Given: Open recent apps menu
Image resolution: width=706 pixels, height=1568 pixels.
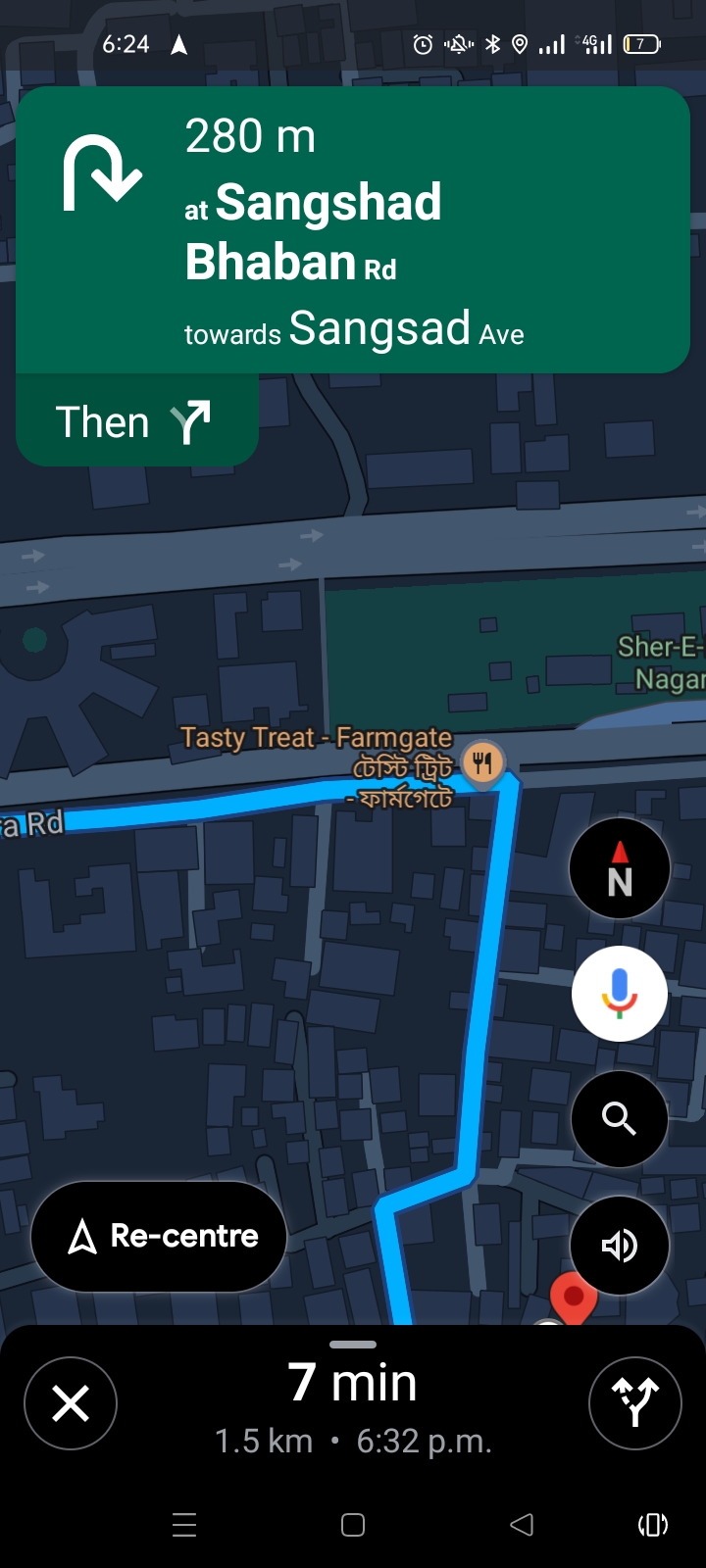Looking at the screenshot, I should pyautogui.click(x=184, y=1525).
